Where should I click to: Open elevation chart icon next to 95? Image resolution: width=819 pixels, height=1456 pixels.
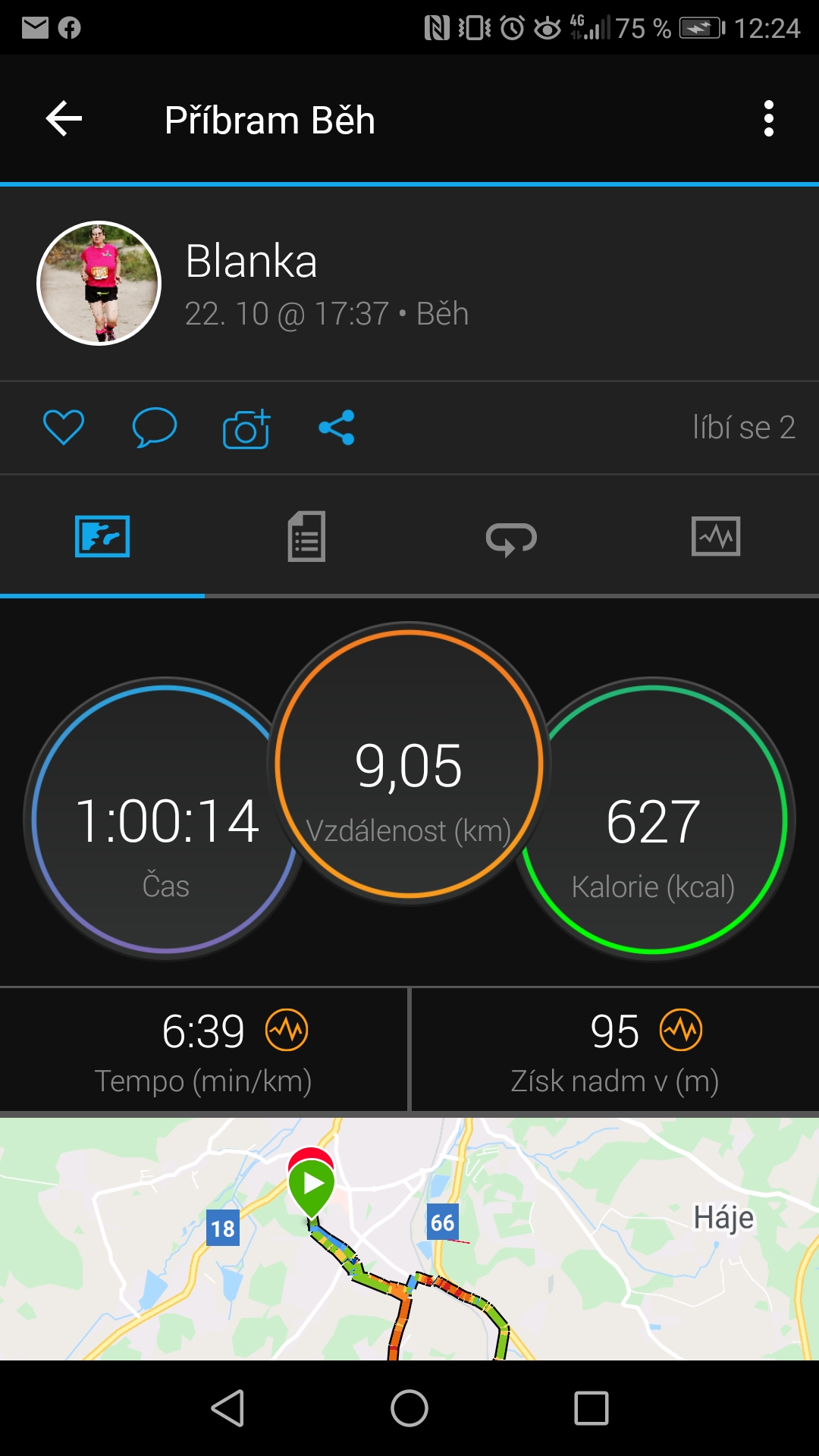681,1030
